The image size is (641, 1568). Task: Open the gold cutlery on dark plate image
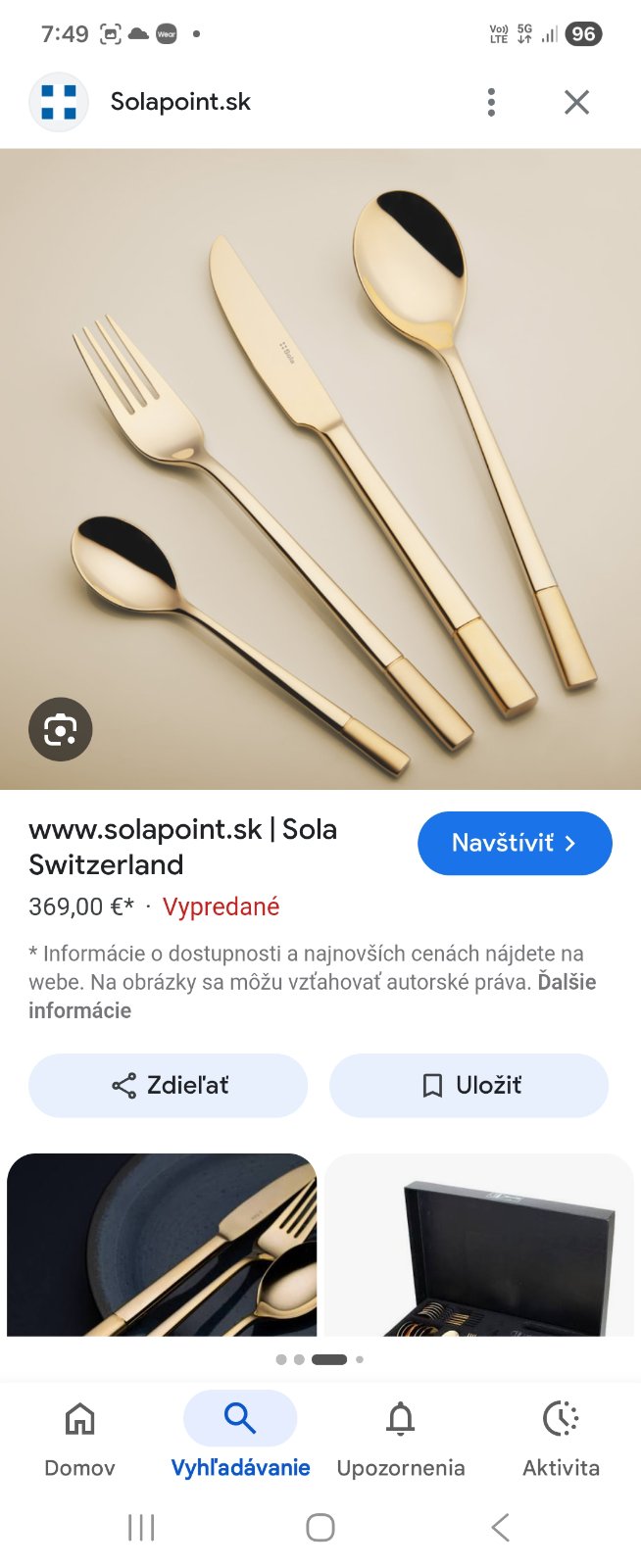(x=162, y=1245)
